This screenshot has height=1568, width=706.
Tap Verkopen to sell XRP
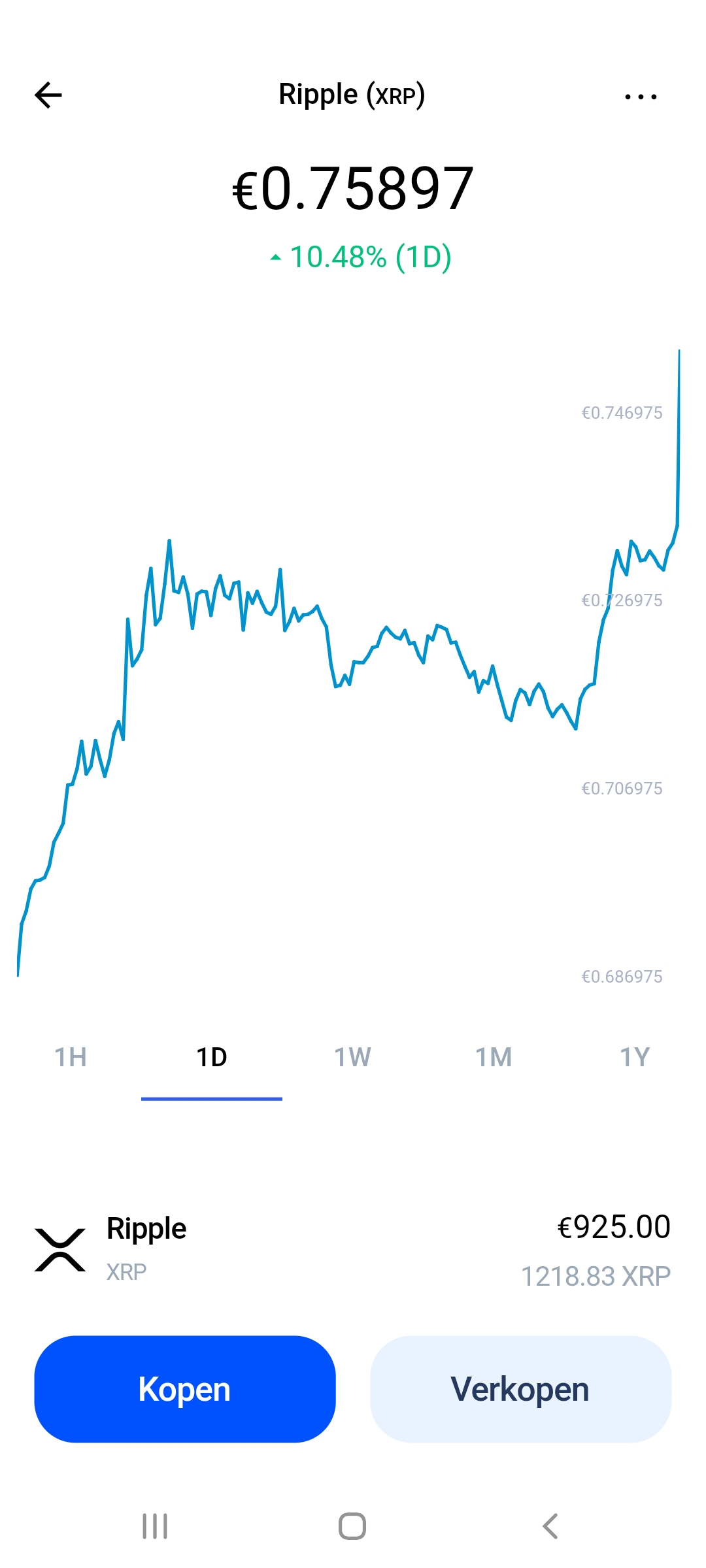point(520,1389)
